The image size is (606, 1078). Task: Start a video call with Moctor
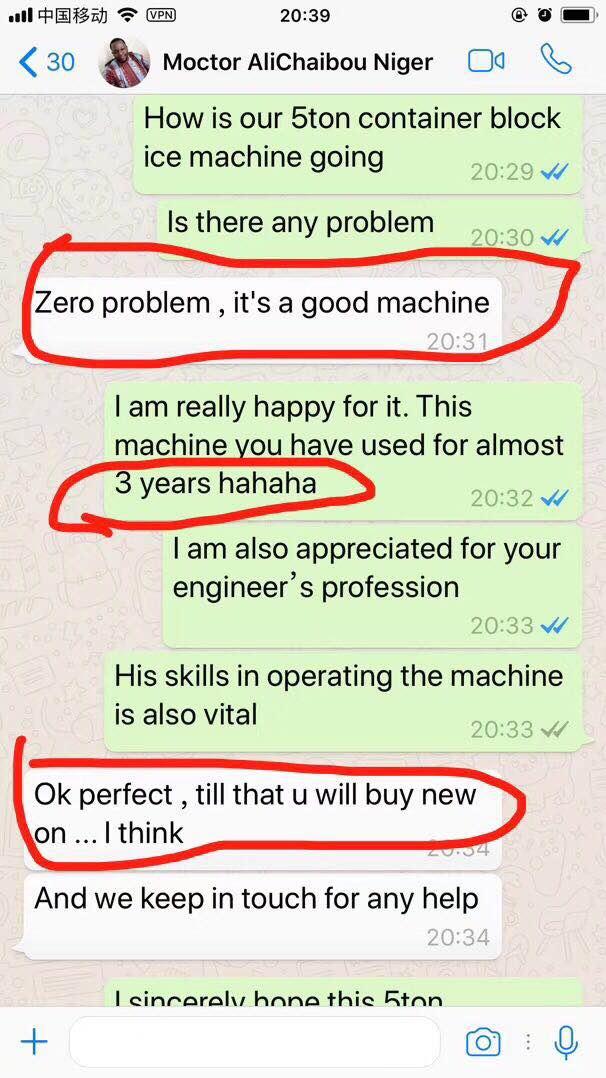[486, 61]
